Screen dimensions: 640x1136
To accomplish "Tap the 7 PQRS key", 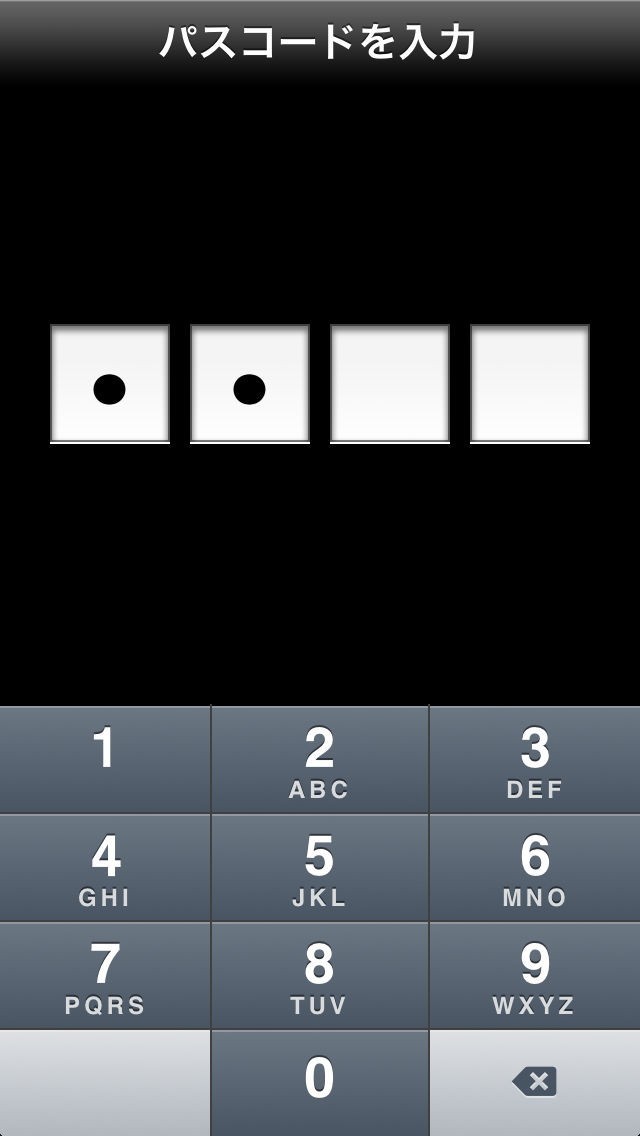I will click(105, 975).
